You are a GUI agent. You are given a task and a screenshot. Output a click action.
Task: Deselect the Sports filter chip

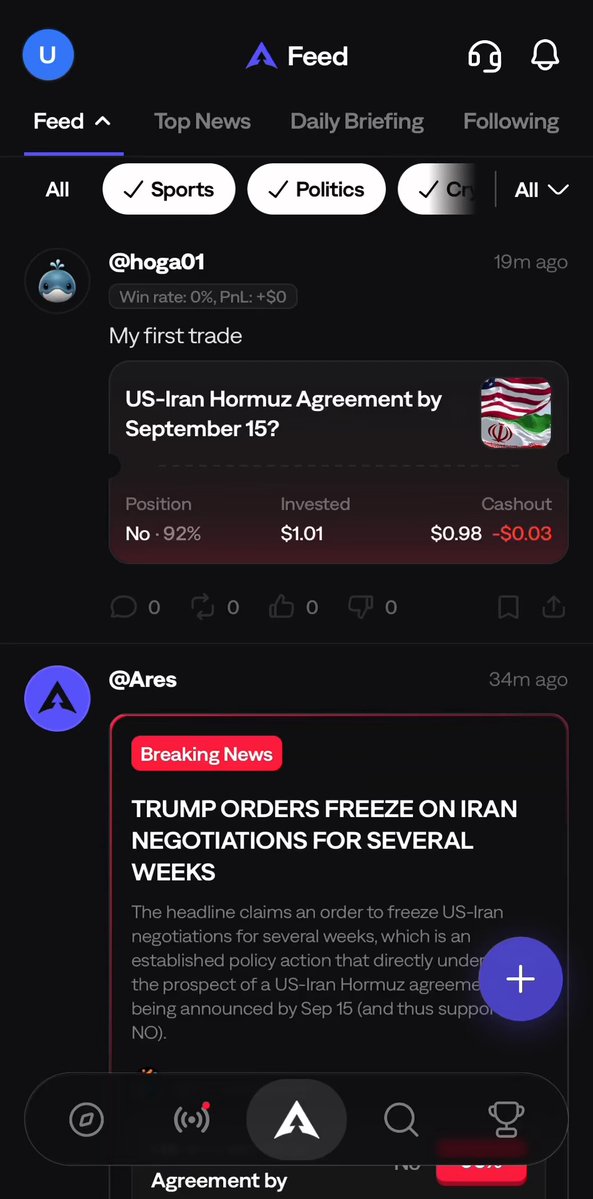169,189
